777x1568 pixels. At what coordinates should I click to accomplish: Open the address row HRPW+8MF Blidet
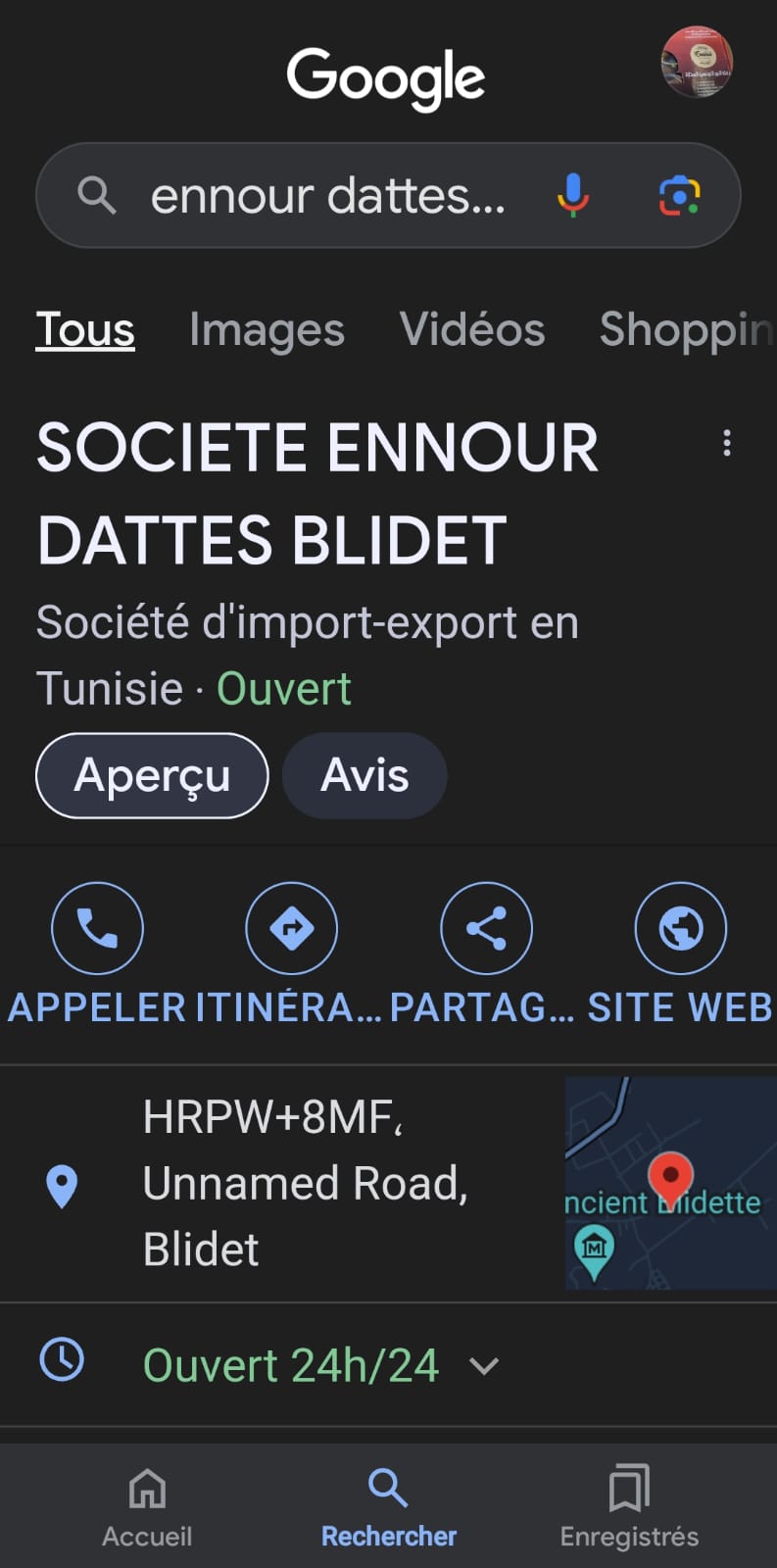[x=282, y=1183]
